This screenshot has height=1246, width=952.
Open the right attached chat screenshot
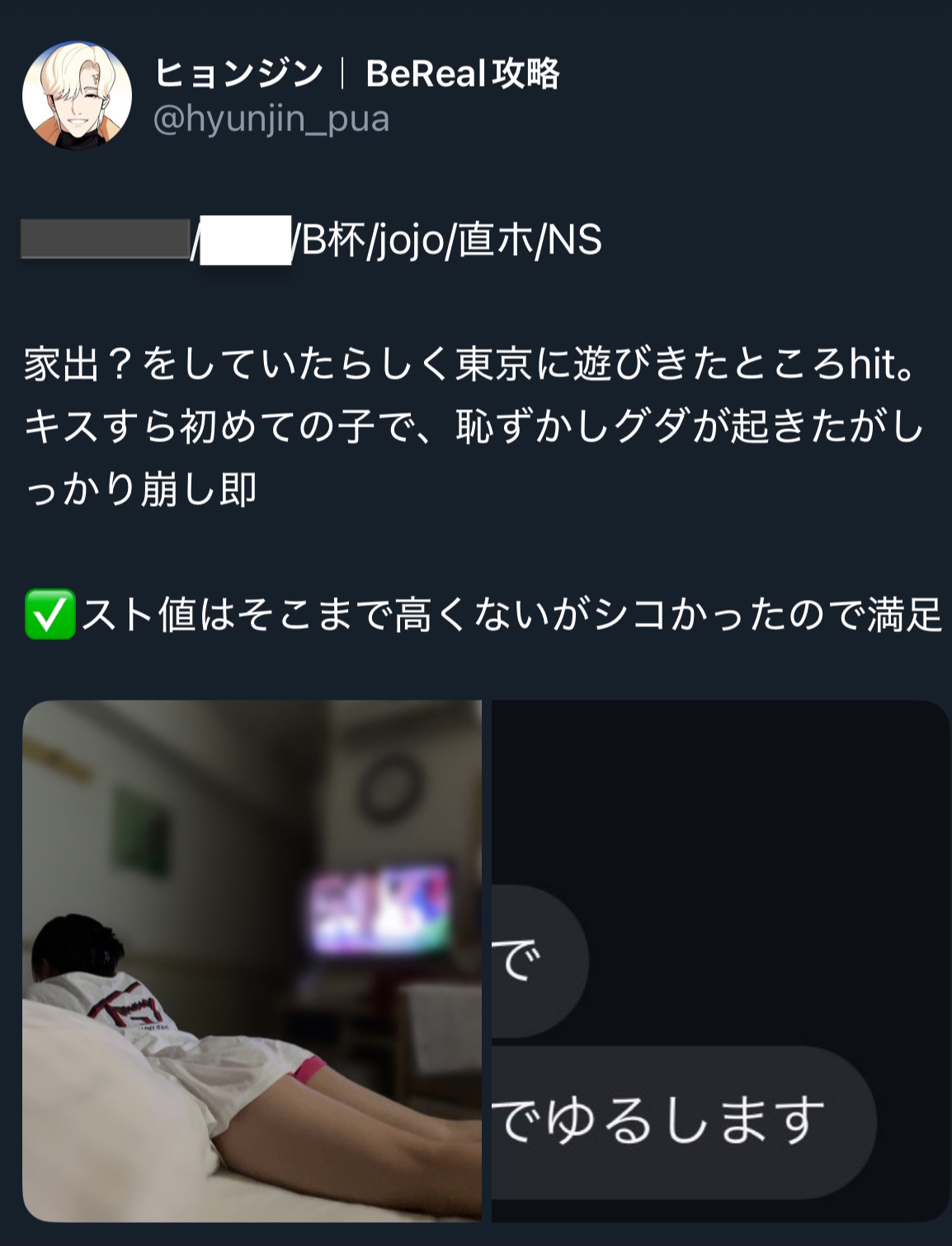click(719, 960)
